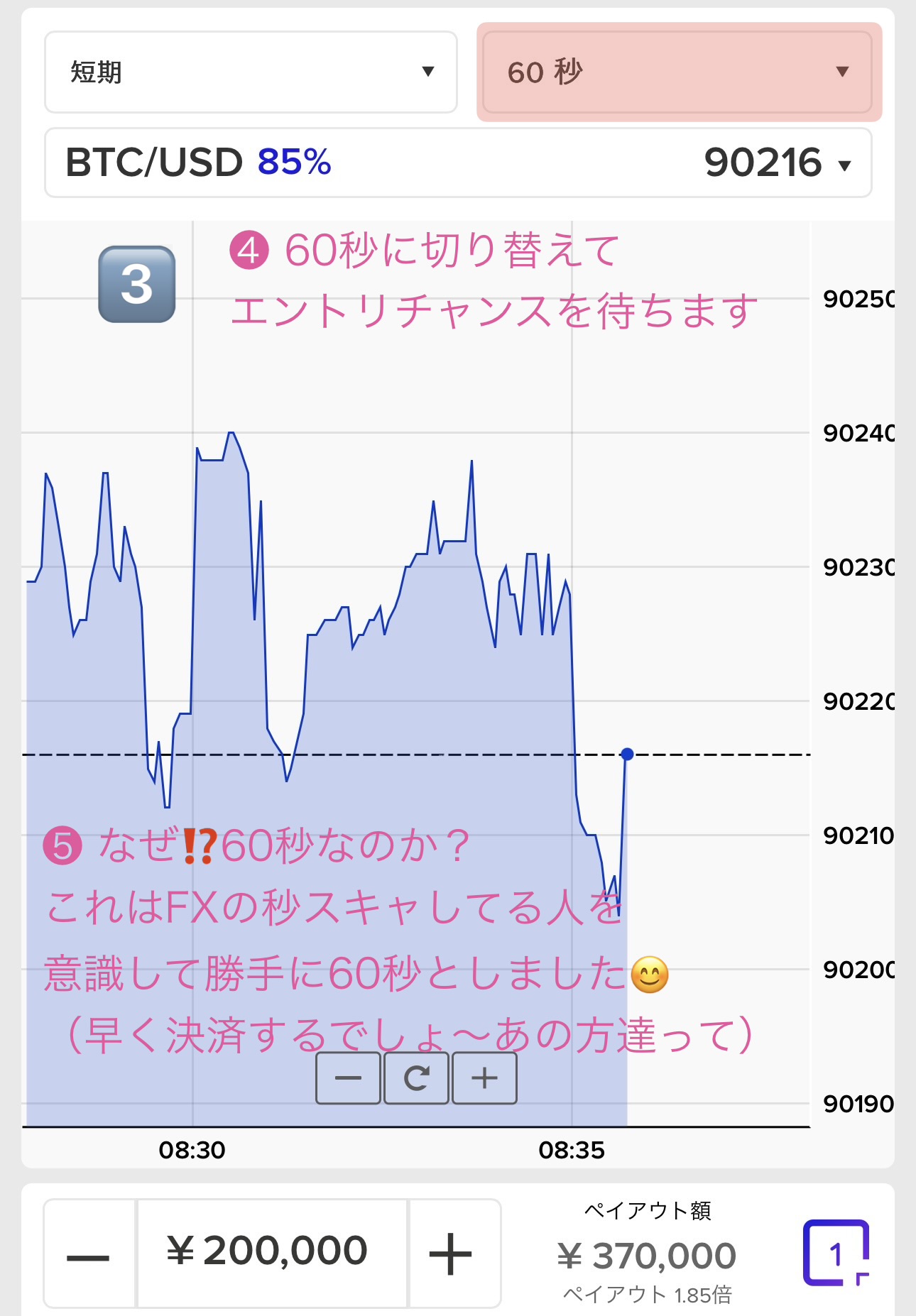Decrease the ¥200,000 investment amount
This screenshot has height=1316, width=916.
tap(89, 1254)
